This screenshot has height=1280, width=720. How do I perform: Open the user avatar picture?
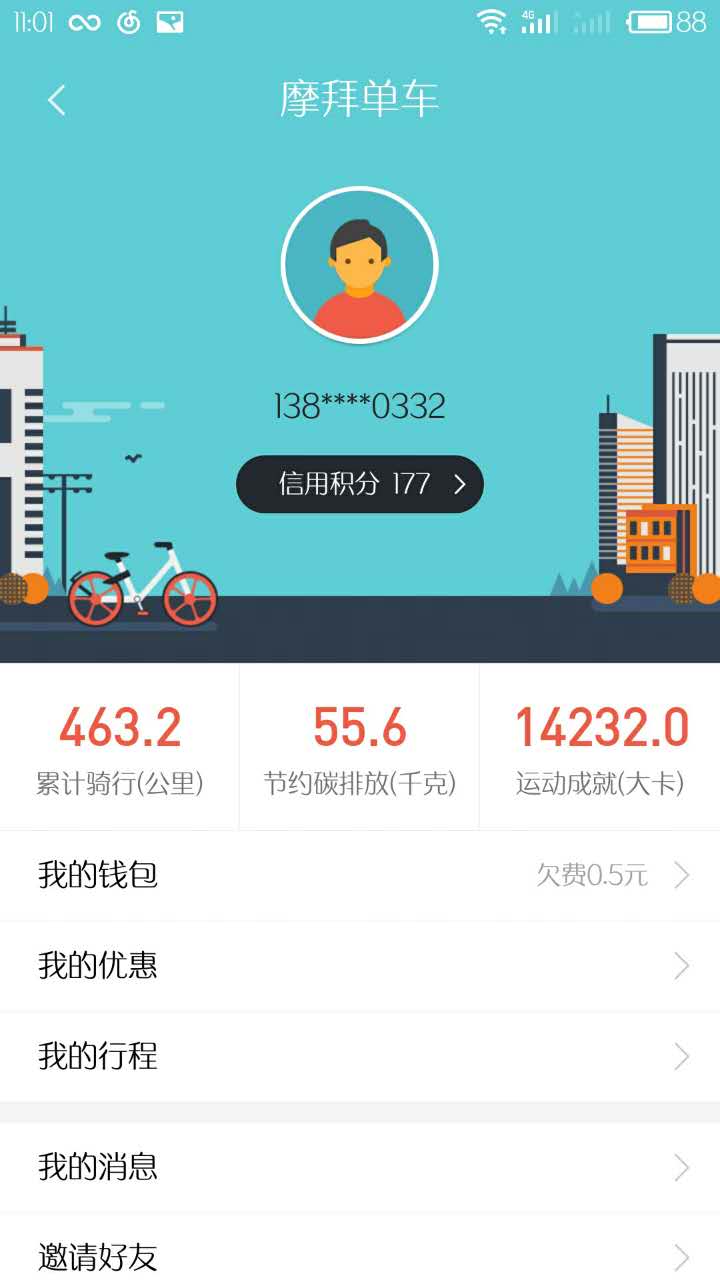(x=360, y=263)
